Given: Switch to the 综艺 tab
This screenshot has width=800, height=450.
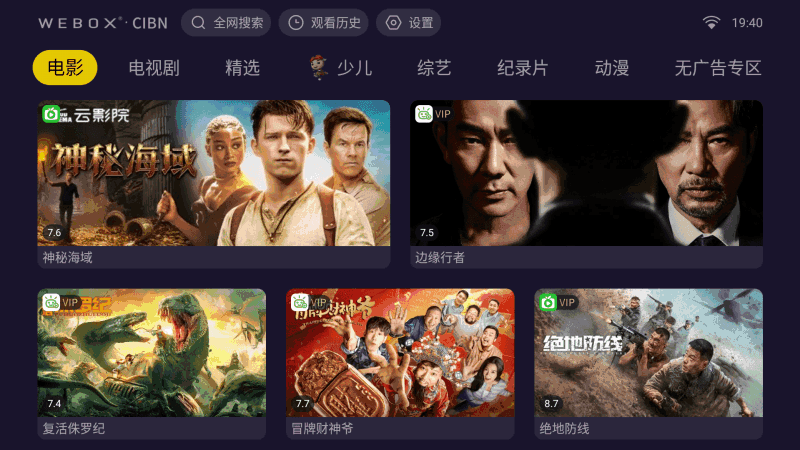Looking at the screenshot, I should click(434, 68).
